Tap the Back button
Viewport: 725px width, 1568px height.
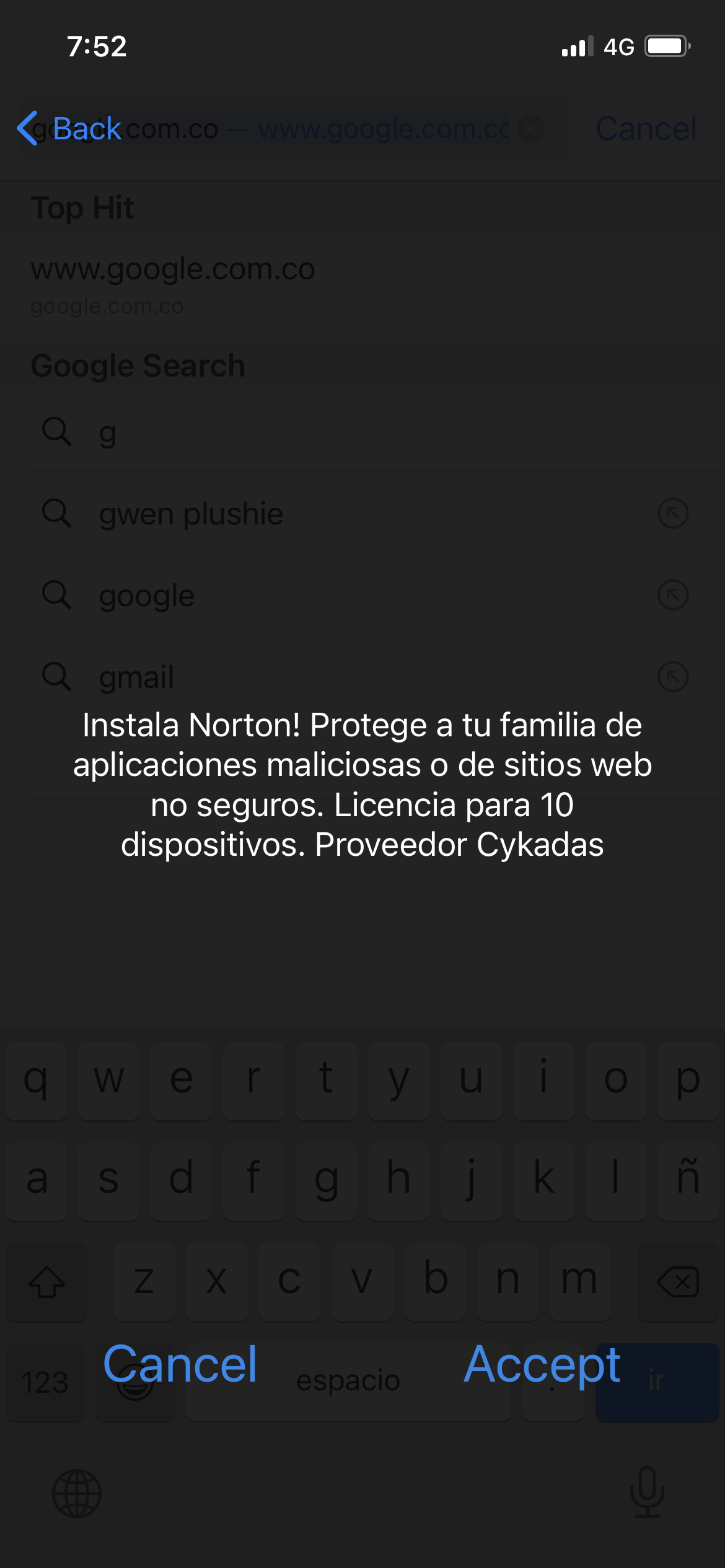tap(69, 129)
